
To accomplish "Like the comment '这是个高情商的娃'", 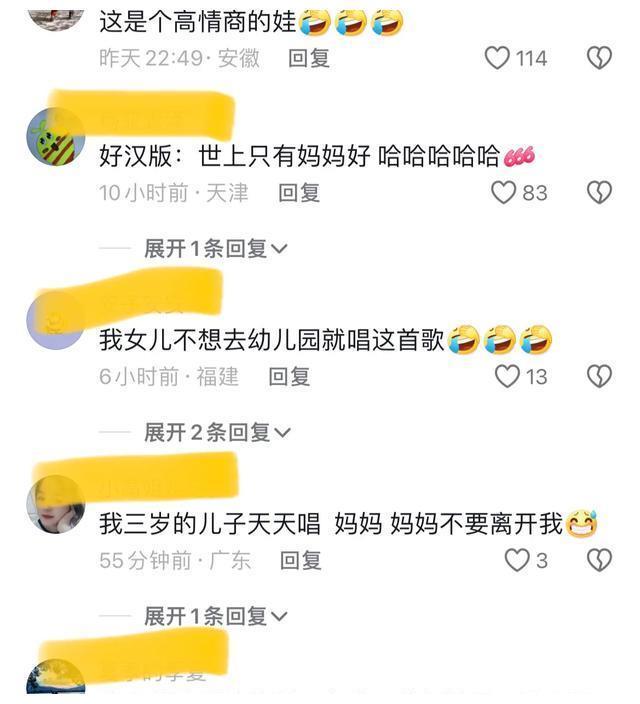I will 498,58.
